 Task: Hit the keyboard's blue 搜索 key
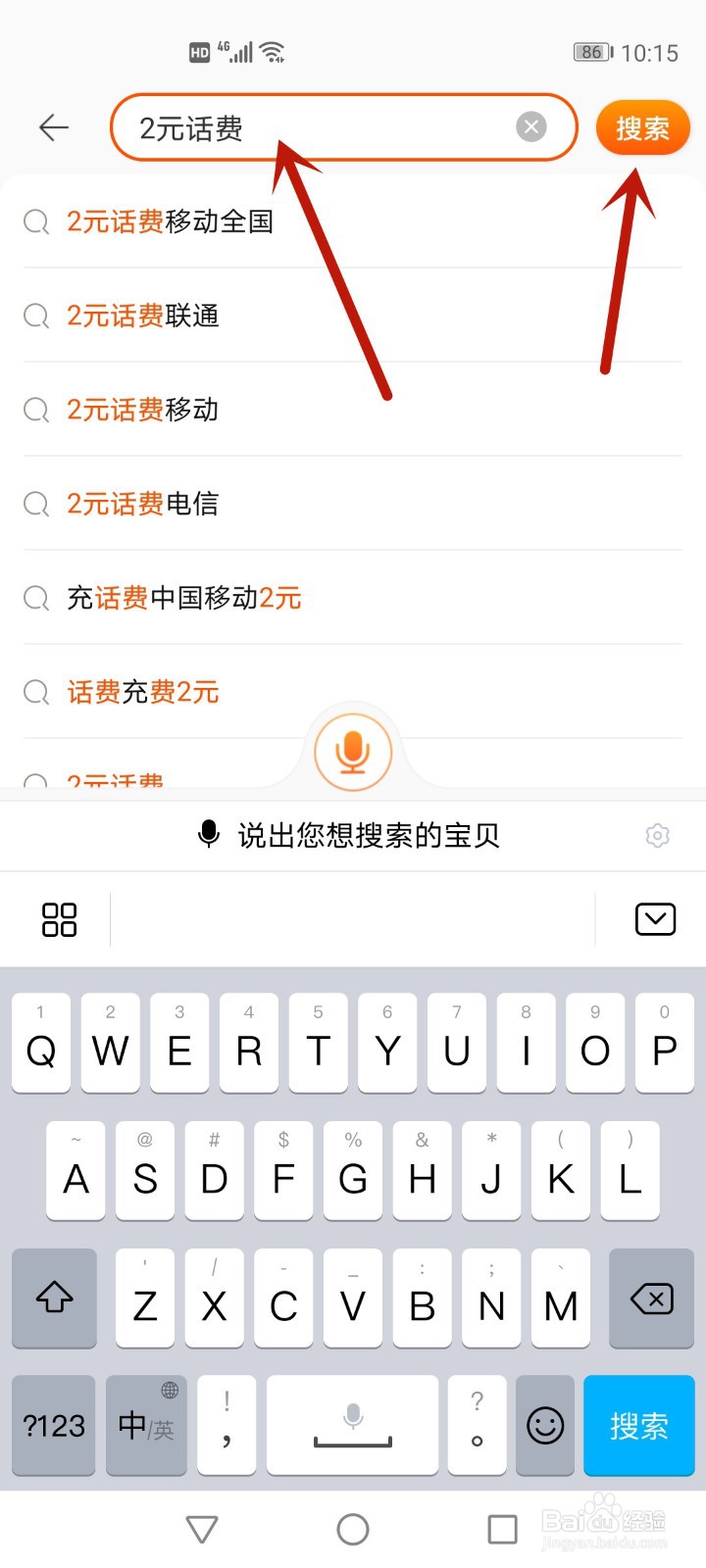click(x=638, y=1425)
